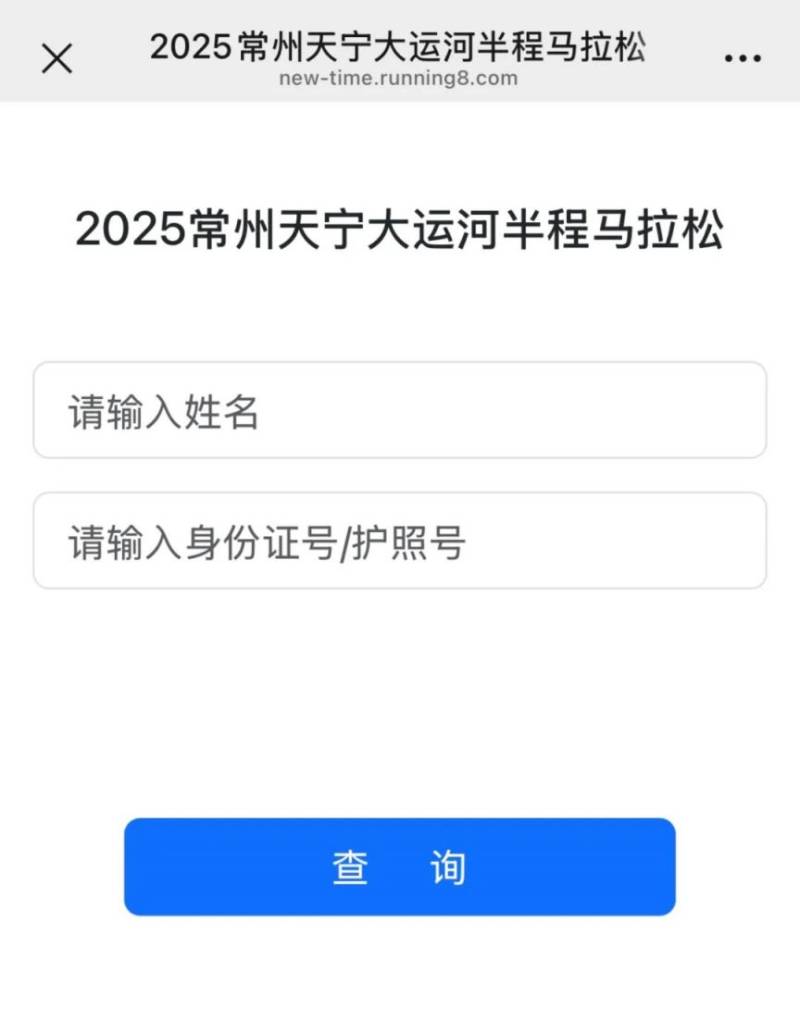Select the ellipsis icon for sharing options

pos(741,57)
